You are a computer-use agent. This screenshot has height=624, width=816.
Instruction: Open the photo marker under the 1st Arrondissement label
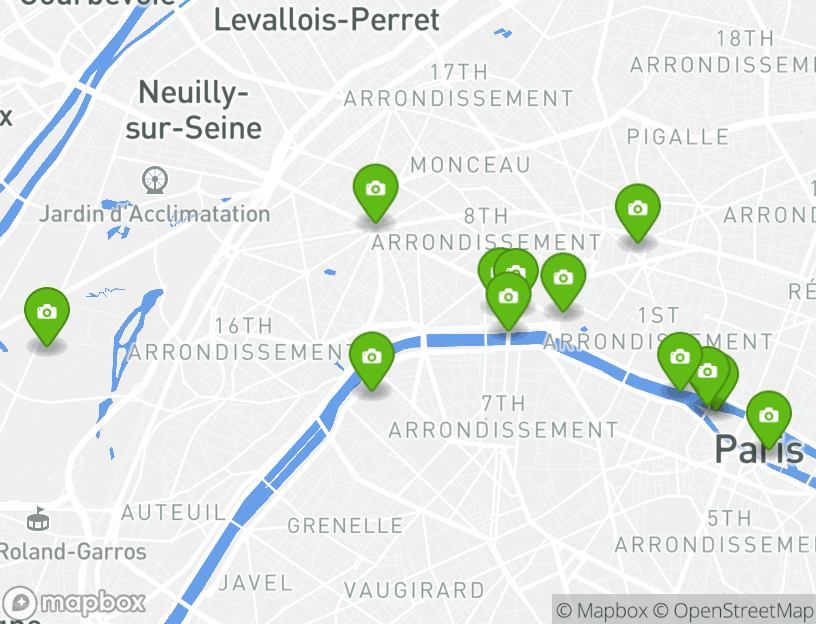[679, 357]
